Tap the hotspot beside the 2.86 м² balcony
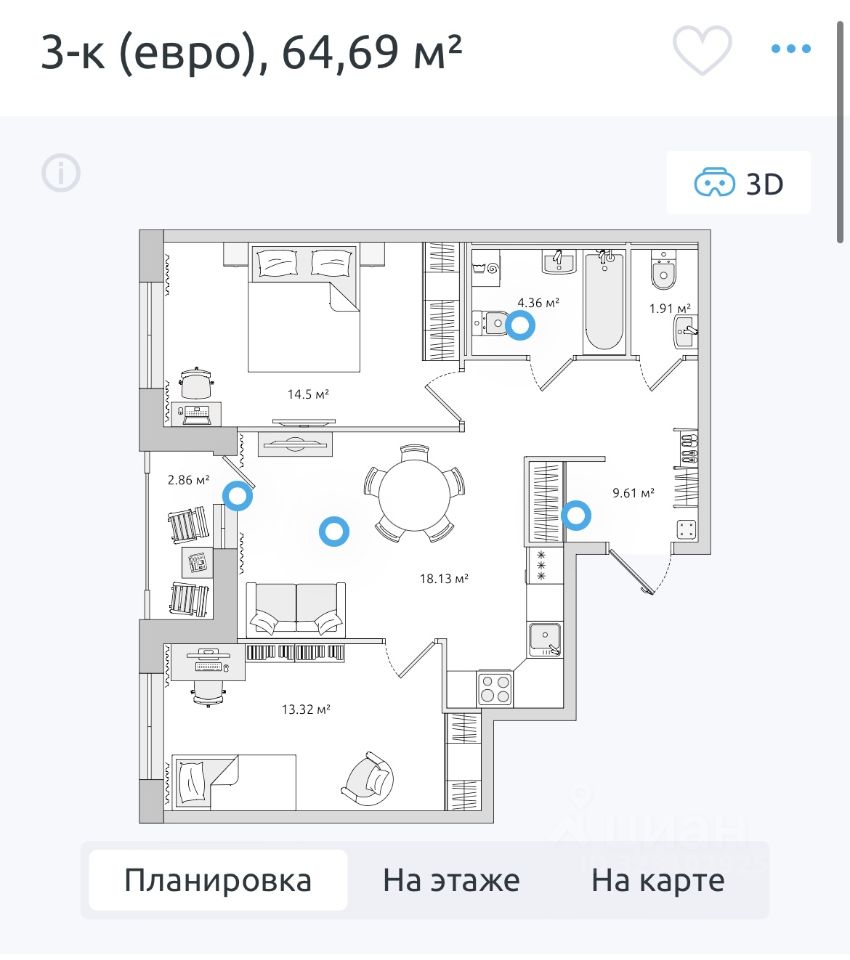The image size is (850, 960). (237, 495)
